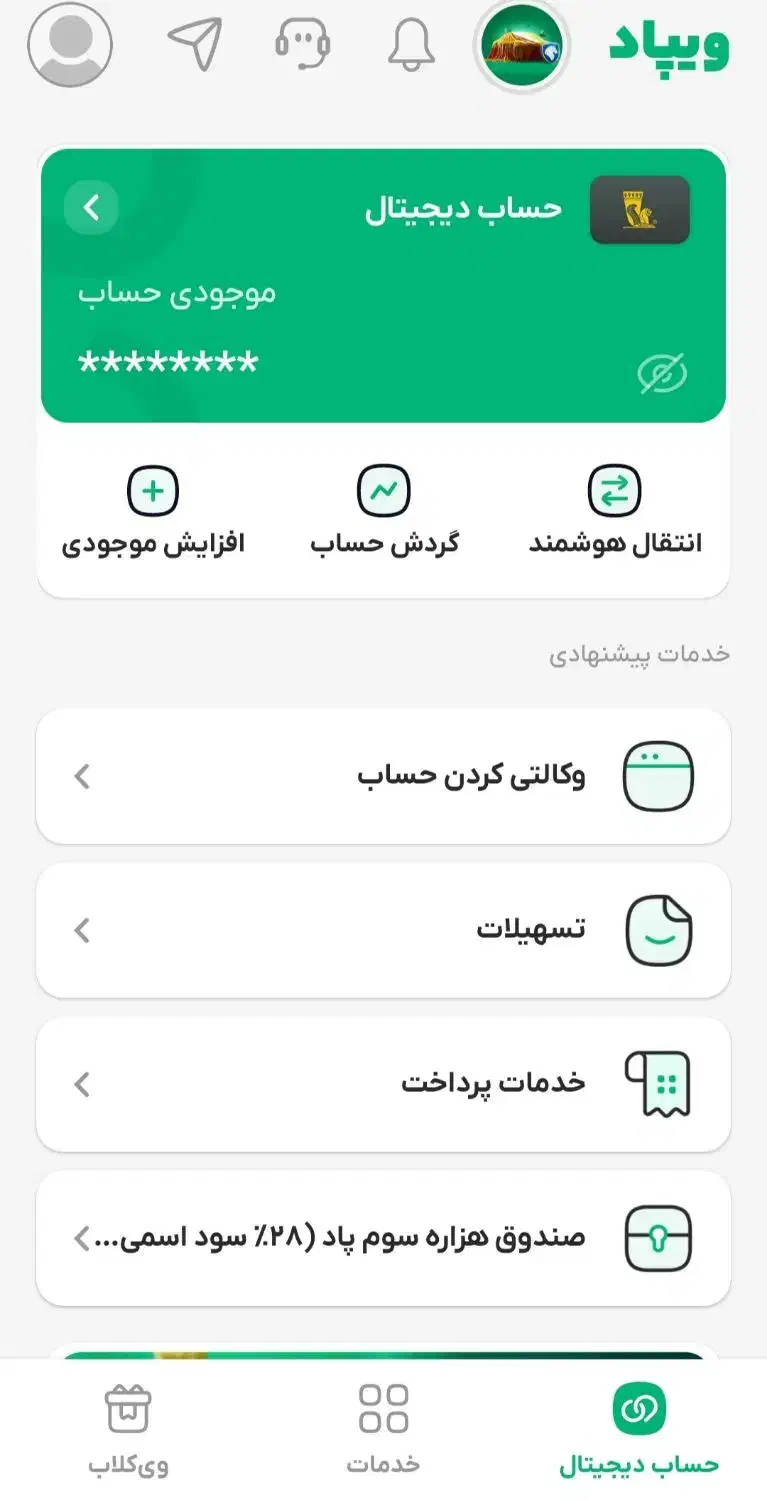767x1500 pixels.
Task: Switch to the خدمات tab
Action: pyautogui.click(x=383, y=1430)
